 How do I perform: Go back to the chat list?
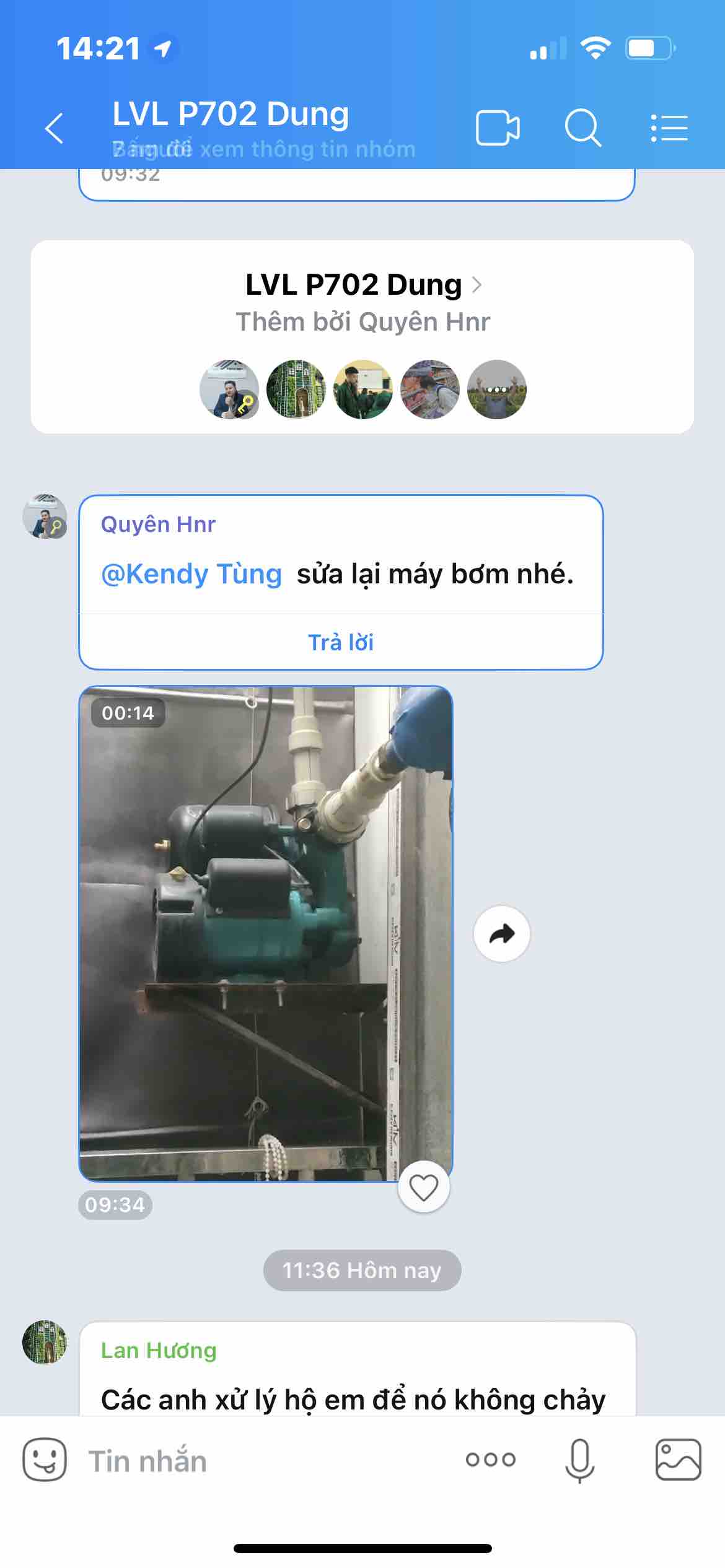[55, 128]
